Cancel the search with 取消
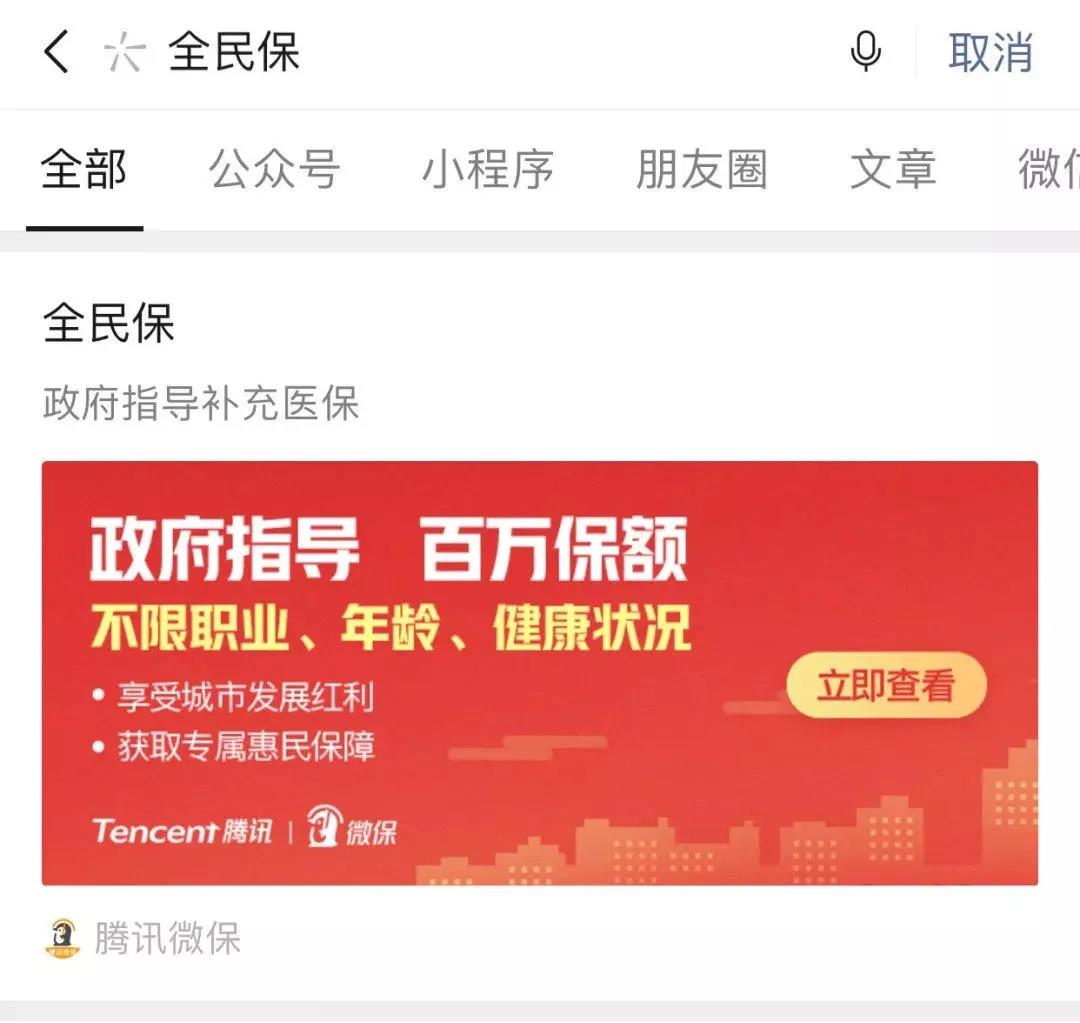This screenshot has height=1023, width=1080. pos(990,52)
